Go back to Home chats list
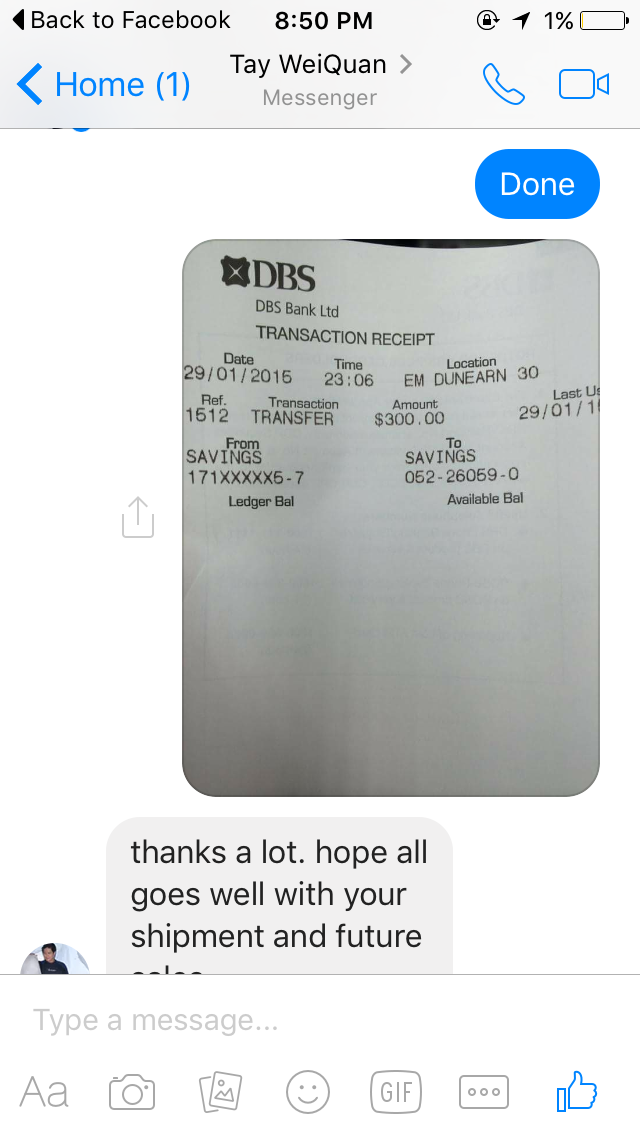640x1136 pixels. click(104, 84)
